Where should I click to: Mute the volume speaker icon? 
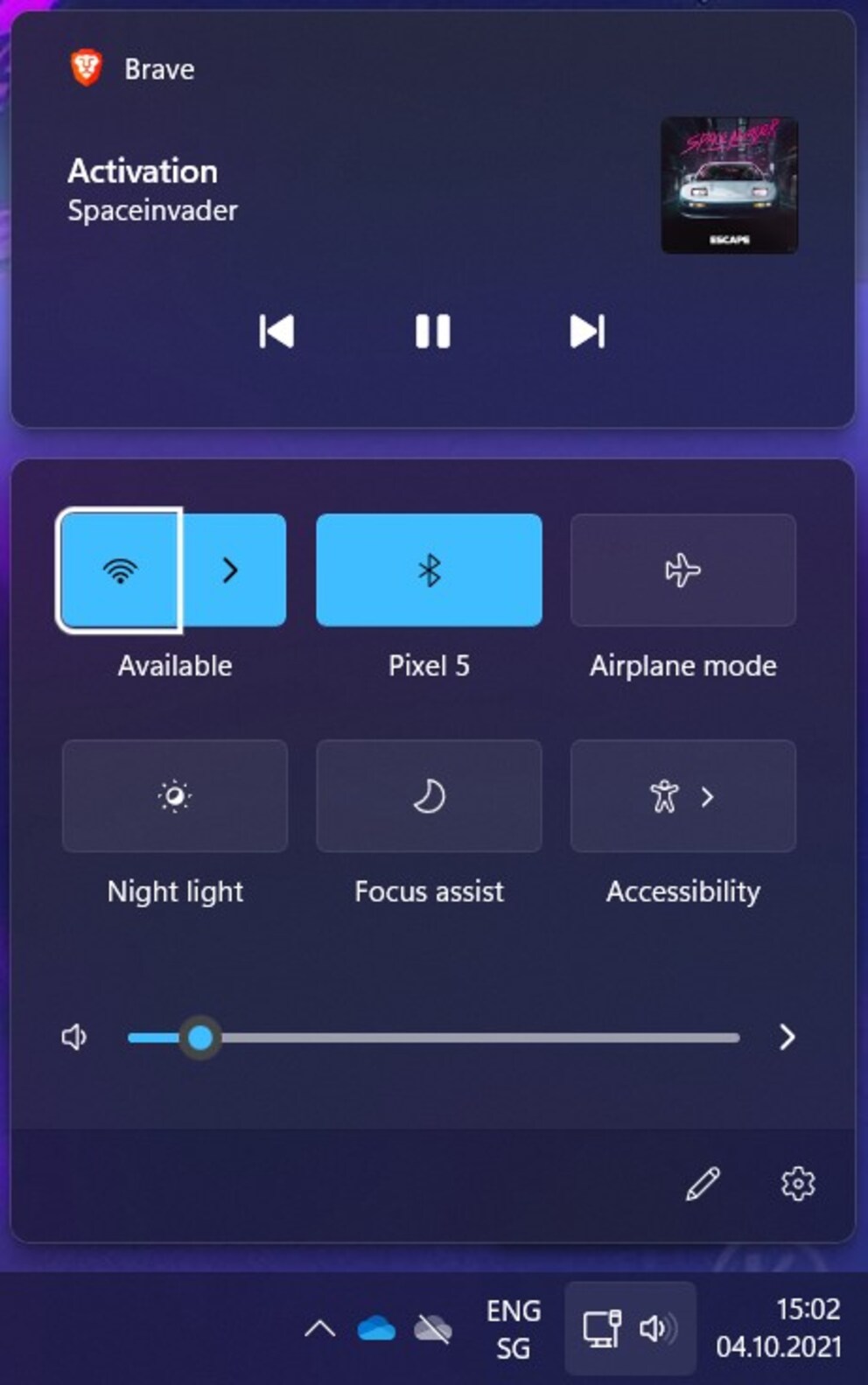[74, 1037]
